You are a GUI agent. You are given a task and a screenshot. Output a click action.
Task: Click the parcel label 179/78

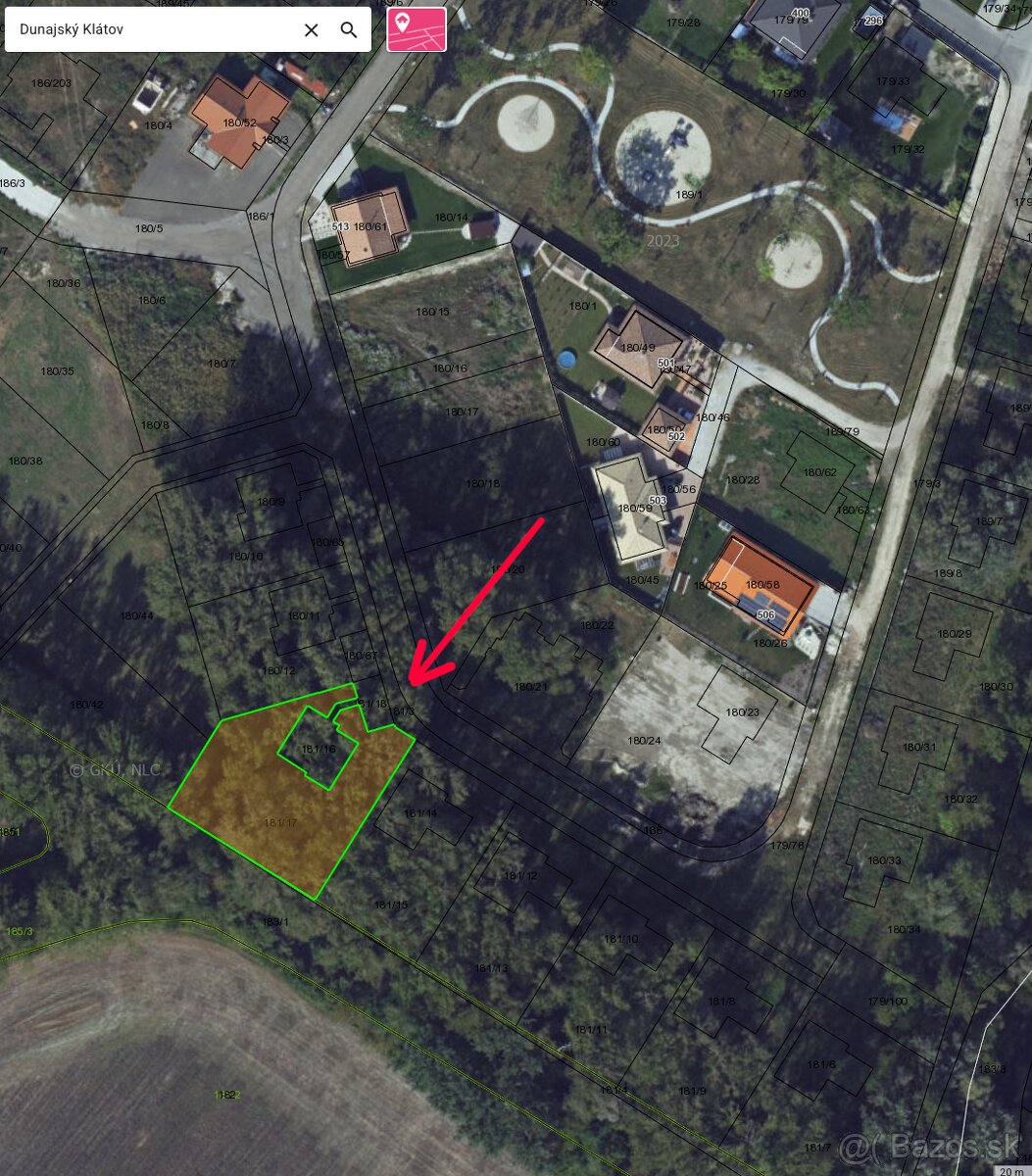[787, 845]
